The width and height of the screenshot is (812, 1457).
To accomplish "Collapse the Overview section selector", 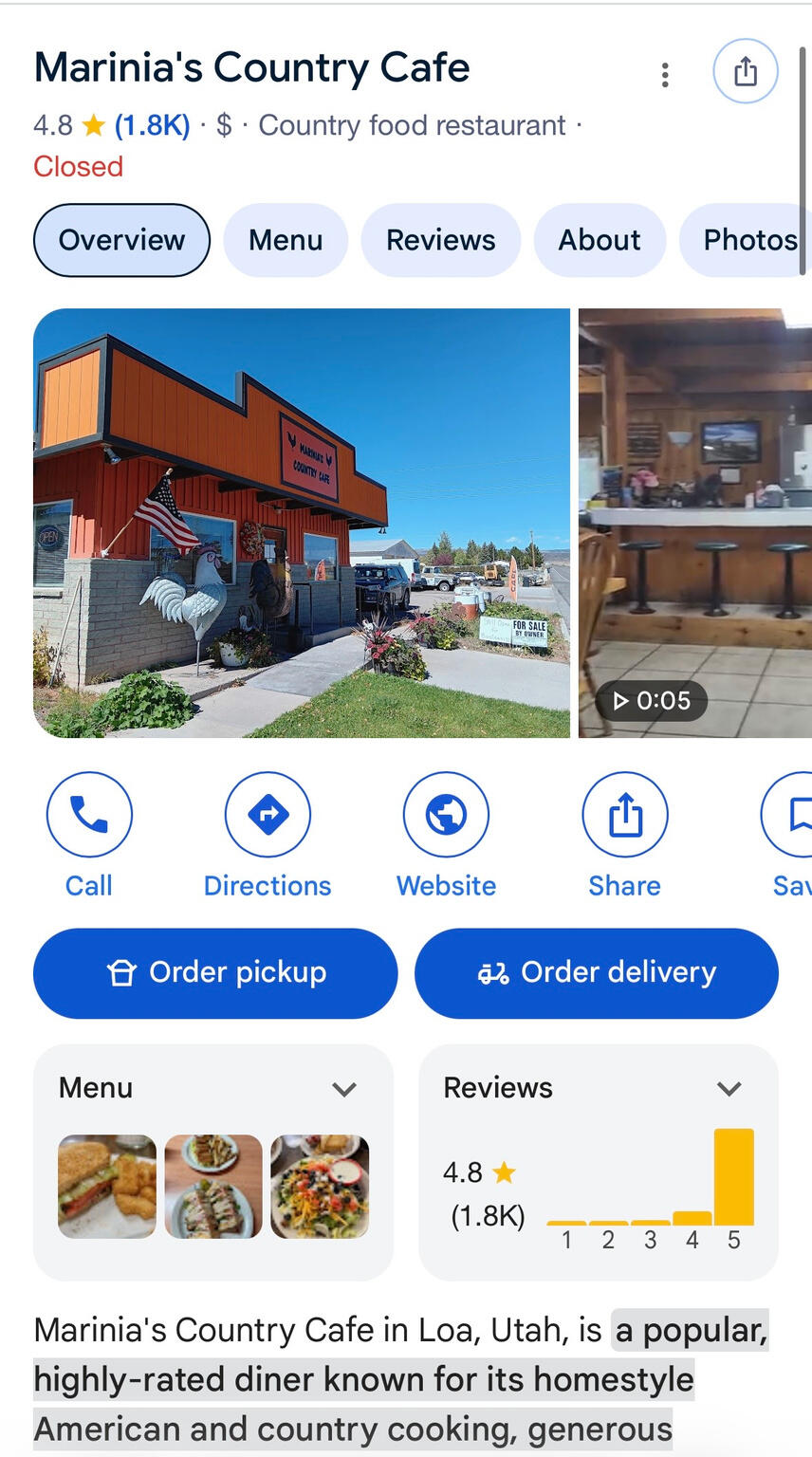I will [x=121, y=240].
